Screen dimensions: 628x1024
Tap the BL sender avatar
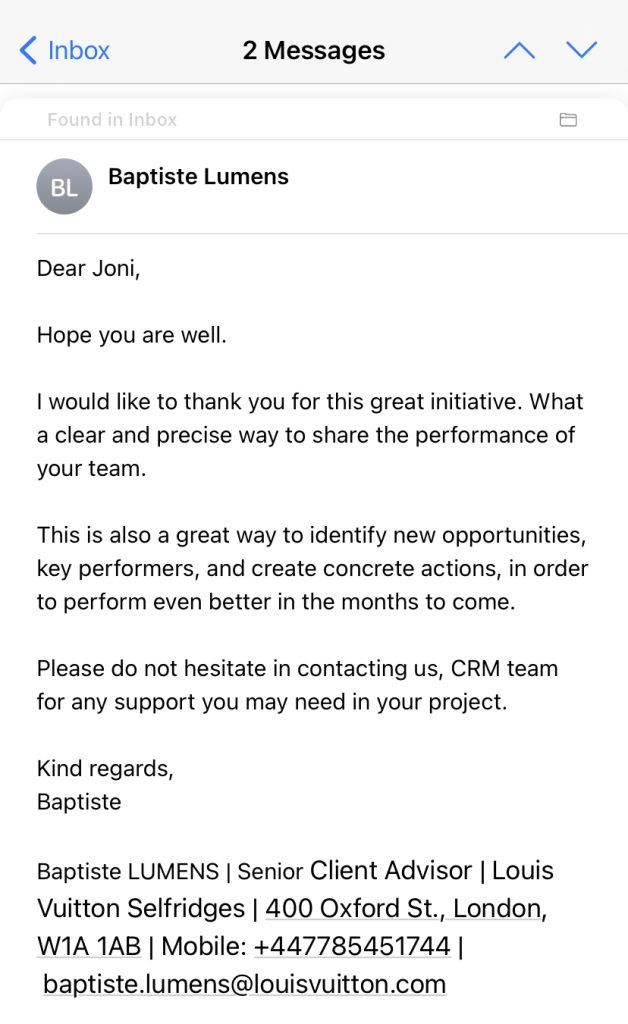pos(64,187)
